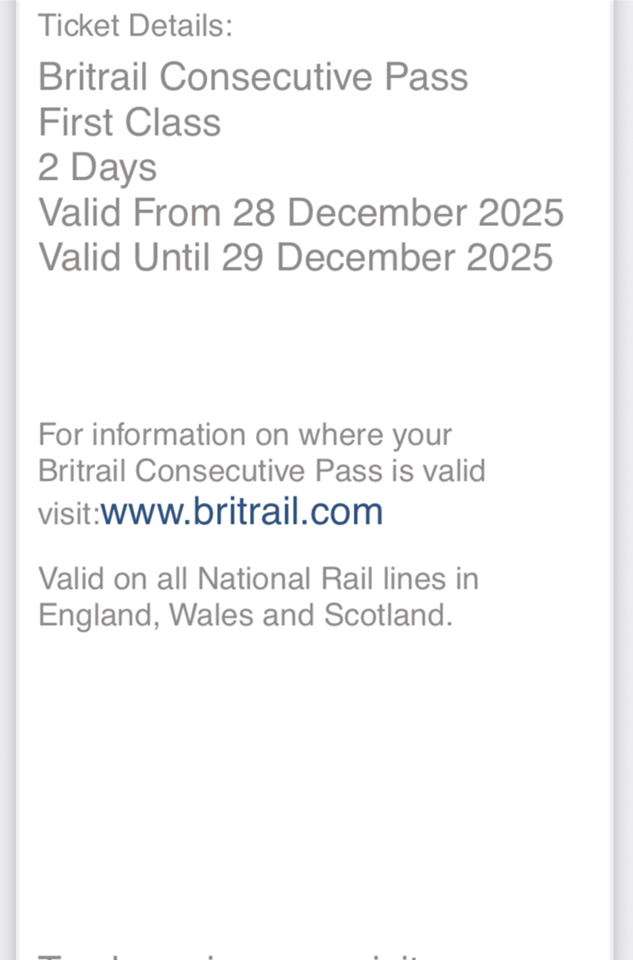Open the www.britrail.com link
The image size is (633, 960).
click(x=241, y=512)
